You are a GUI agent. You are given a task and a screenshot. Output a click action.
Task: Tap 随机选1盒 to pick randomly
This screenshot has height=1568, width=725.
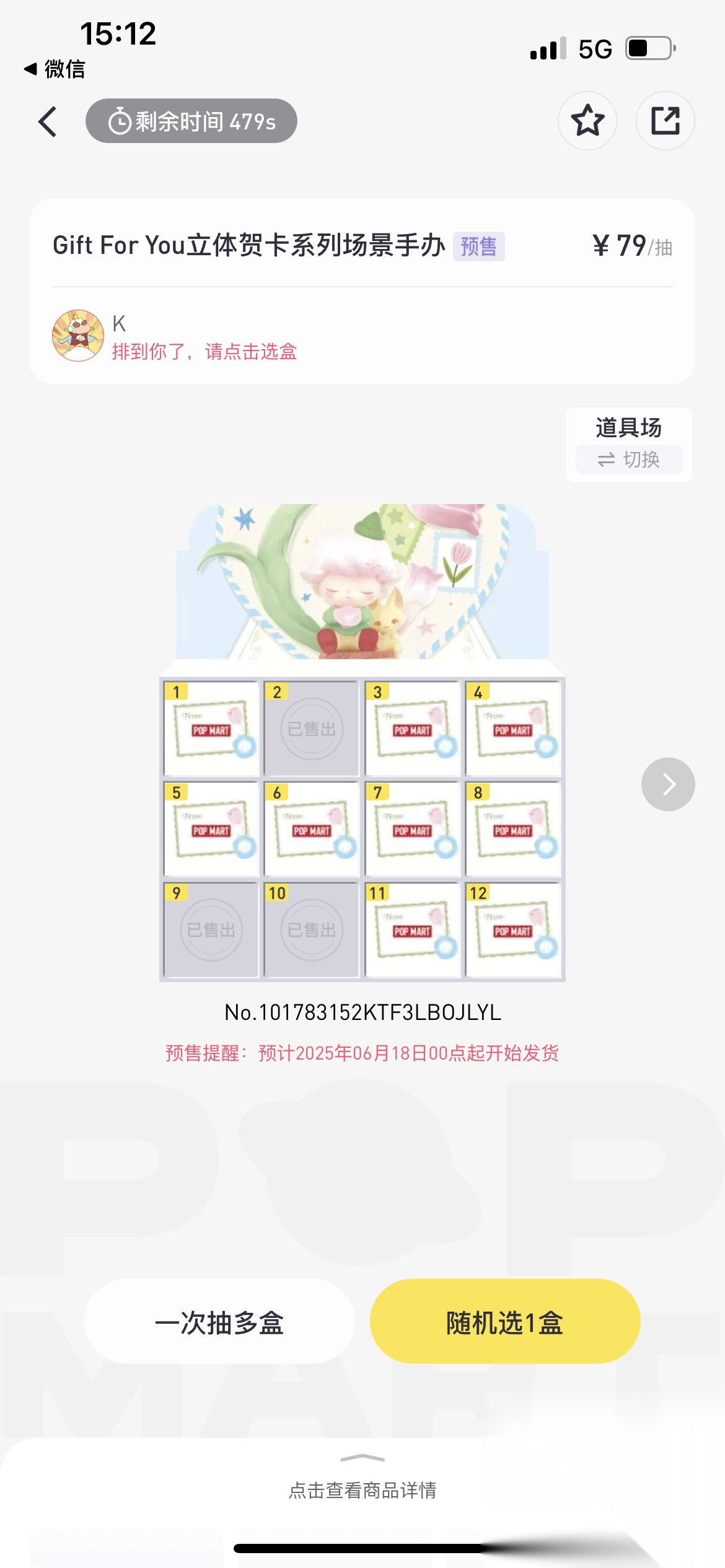pos(504,1322)
